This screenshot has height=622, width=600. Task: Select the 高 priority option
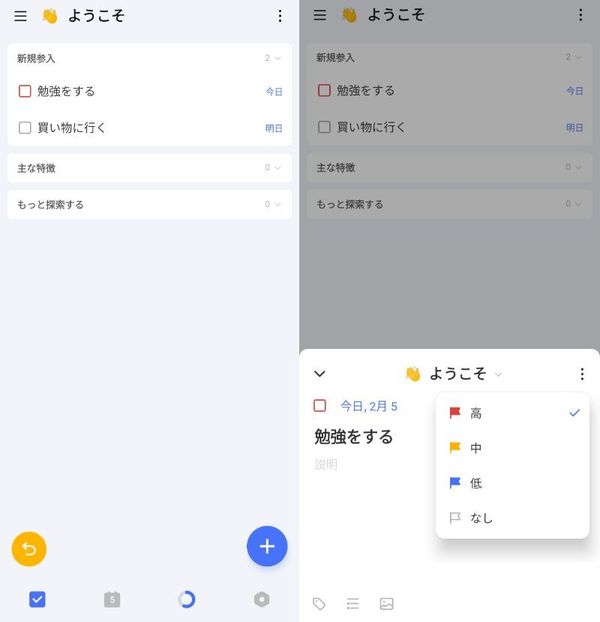[x=512, y=413]
